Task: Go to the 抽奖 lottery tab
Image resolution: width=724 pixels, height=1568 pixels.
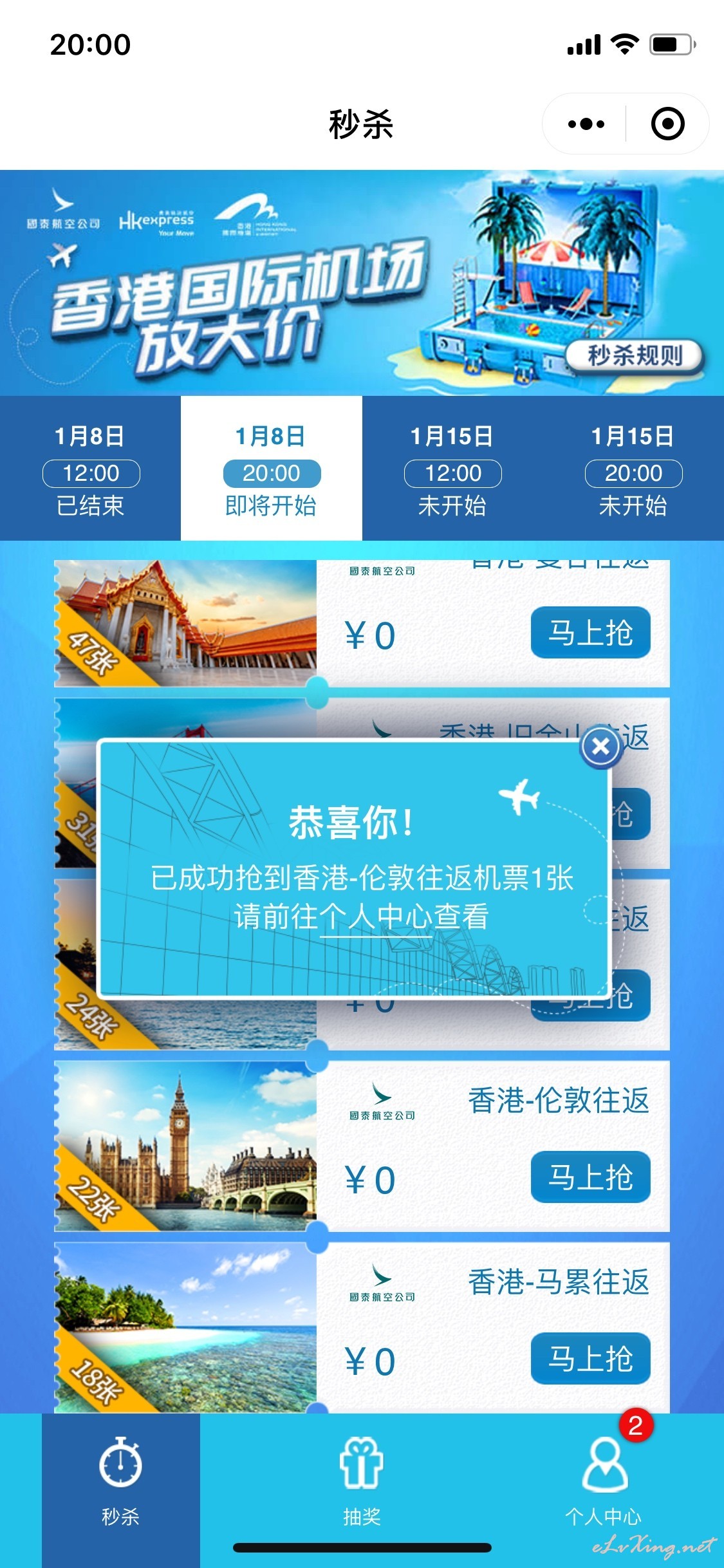Action: (x=362, y=1482)
